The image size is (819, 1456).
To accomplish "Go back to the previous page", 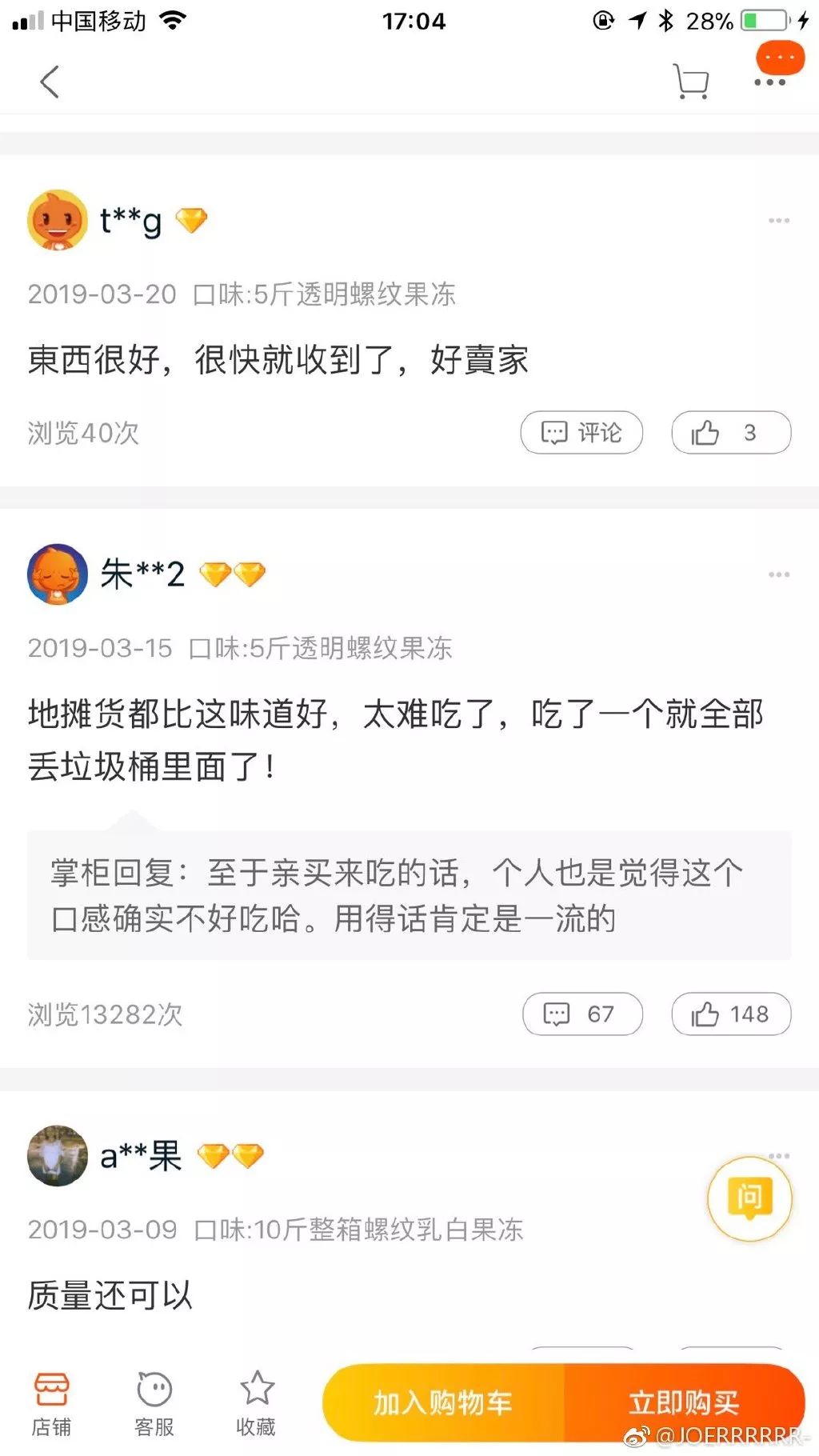I will pyautogui.click(x=50, y=82).
